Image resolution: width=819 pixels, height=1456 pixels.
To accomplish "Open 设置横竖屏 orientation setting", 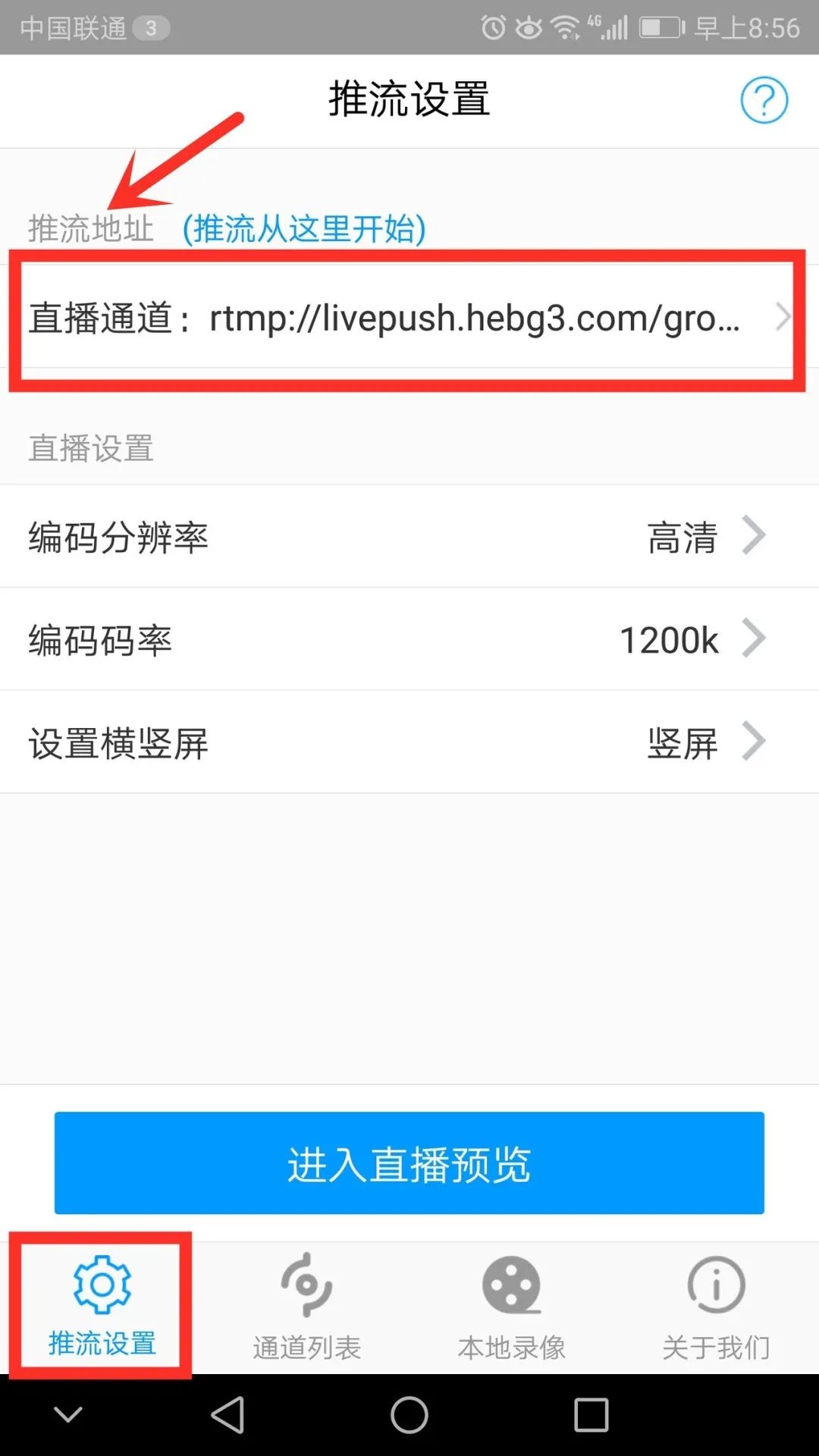I will pyautogui.click(x=409, y=742).
